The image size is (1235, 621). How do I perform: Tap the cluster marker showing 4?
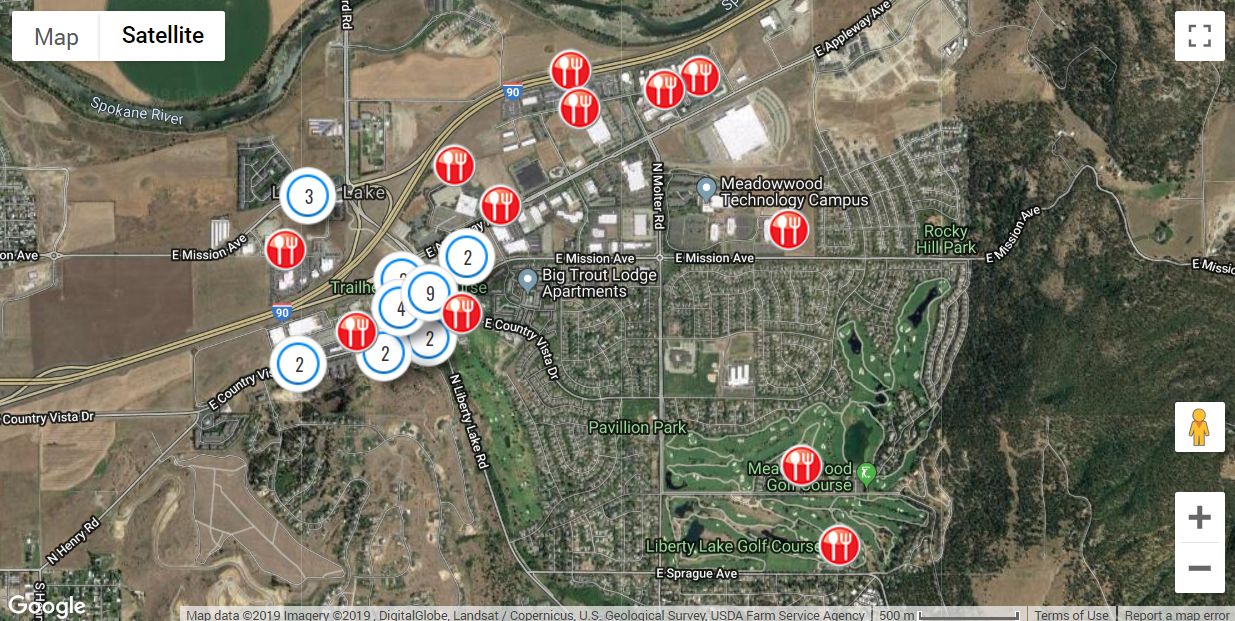(399, 309)
